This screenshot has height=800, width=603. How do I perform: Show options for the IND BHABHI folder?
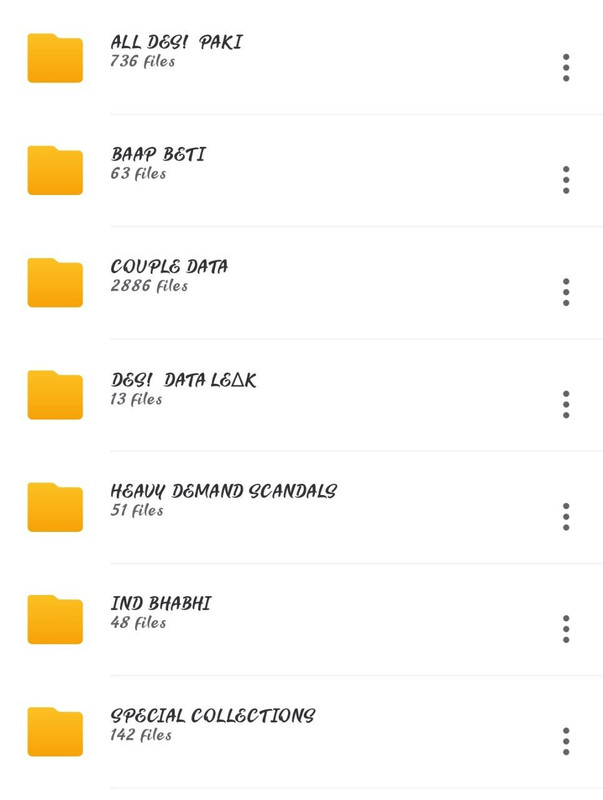pos(566,629)
